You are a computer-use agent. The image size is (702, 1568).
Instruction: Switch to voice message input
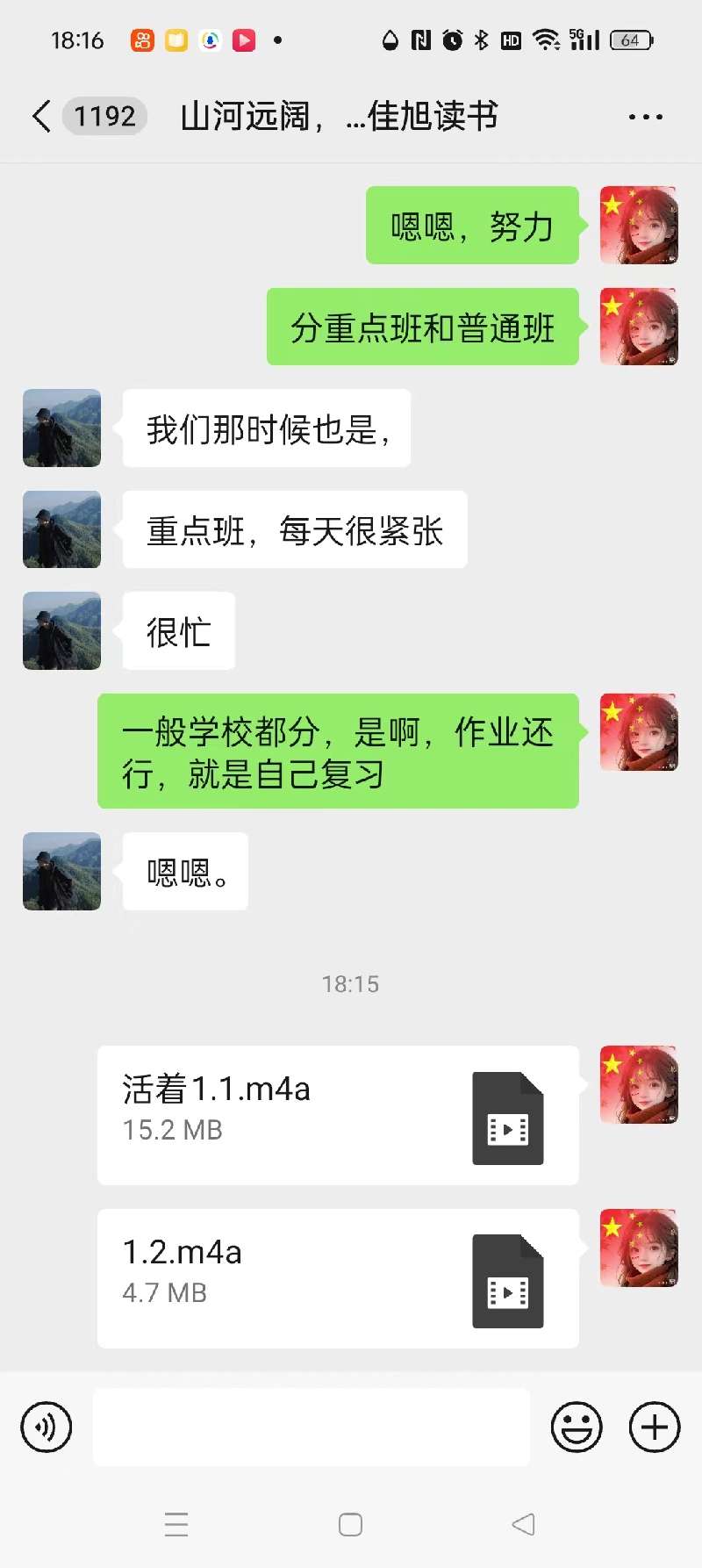coord(46,1427)
